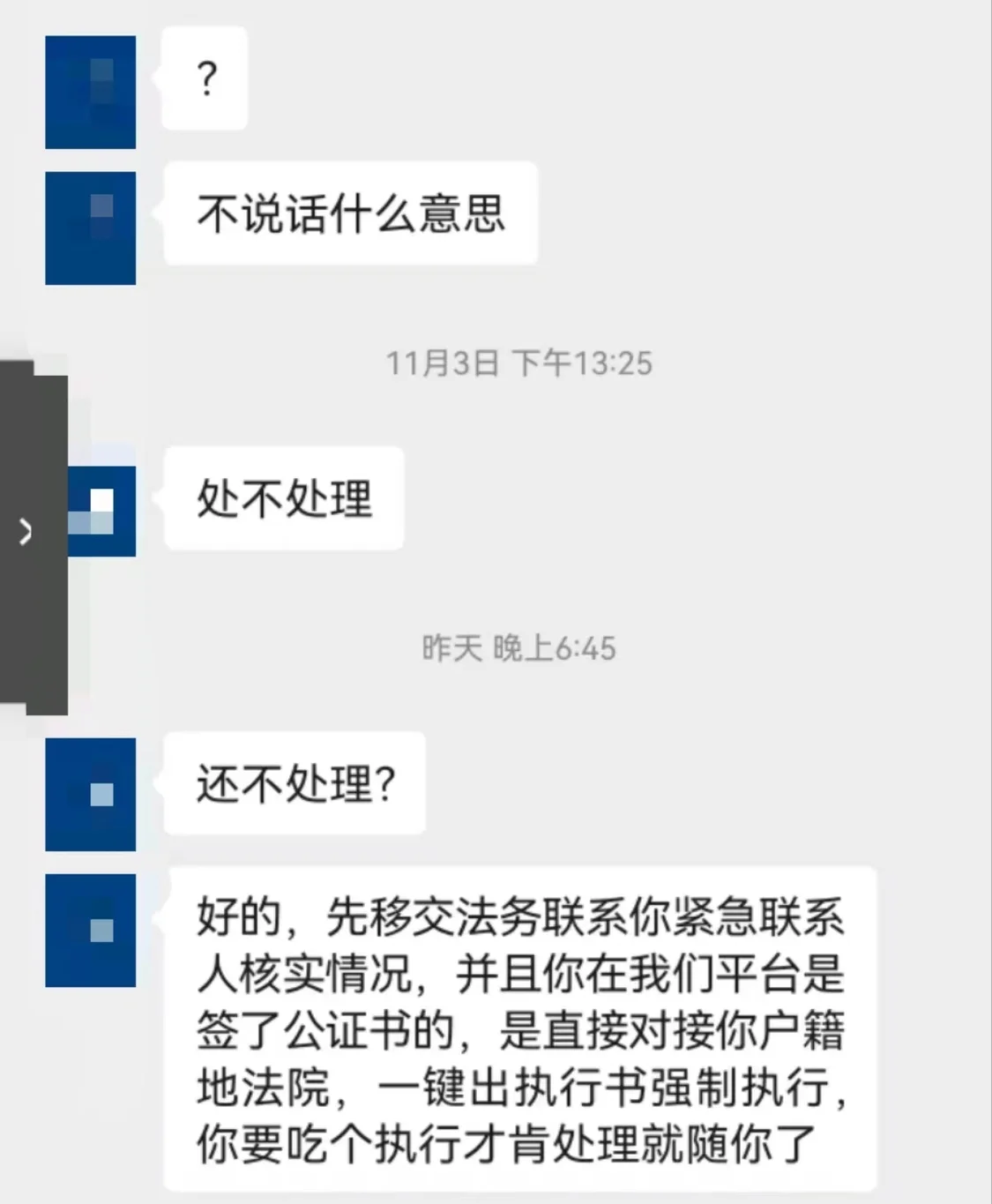Tap avatar next to the "好的，先移交法务" message
Image resolution: width=992 pixels, height=1204 pixels.
pos(91,930)
